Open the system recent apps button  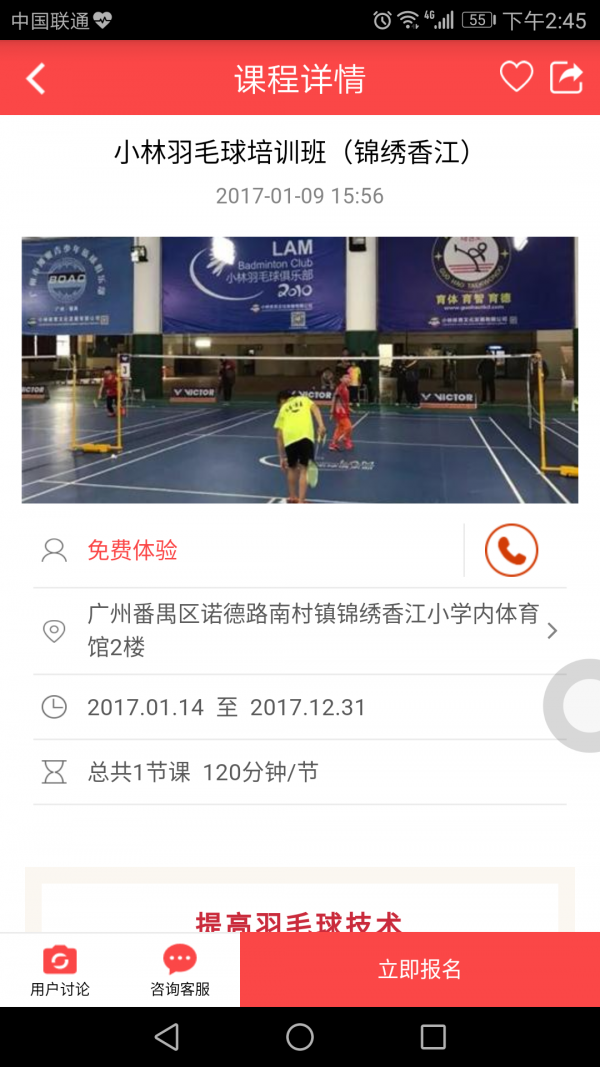[x=433, y=1037]
